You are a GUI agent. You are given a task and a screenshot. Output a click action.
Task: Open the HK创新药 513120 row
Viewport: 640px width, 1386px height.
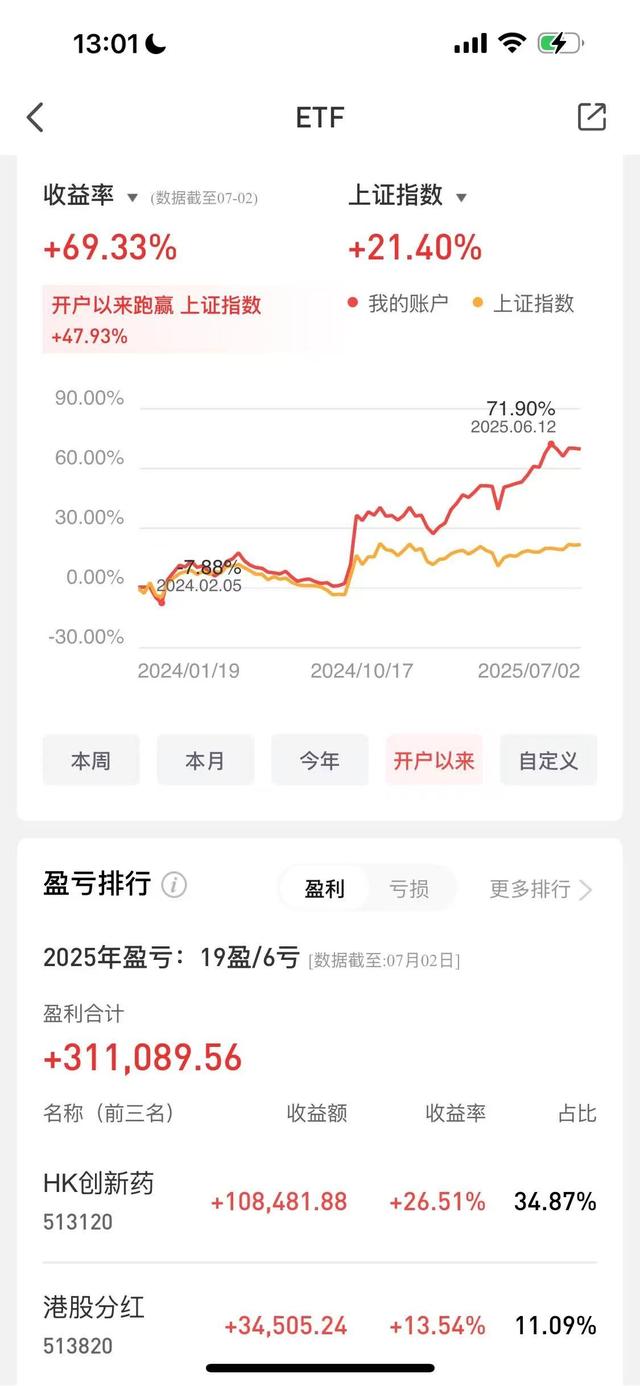(320, 1201)
